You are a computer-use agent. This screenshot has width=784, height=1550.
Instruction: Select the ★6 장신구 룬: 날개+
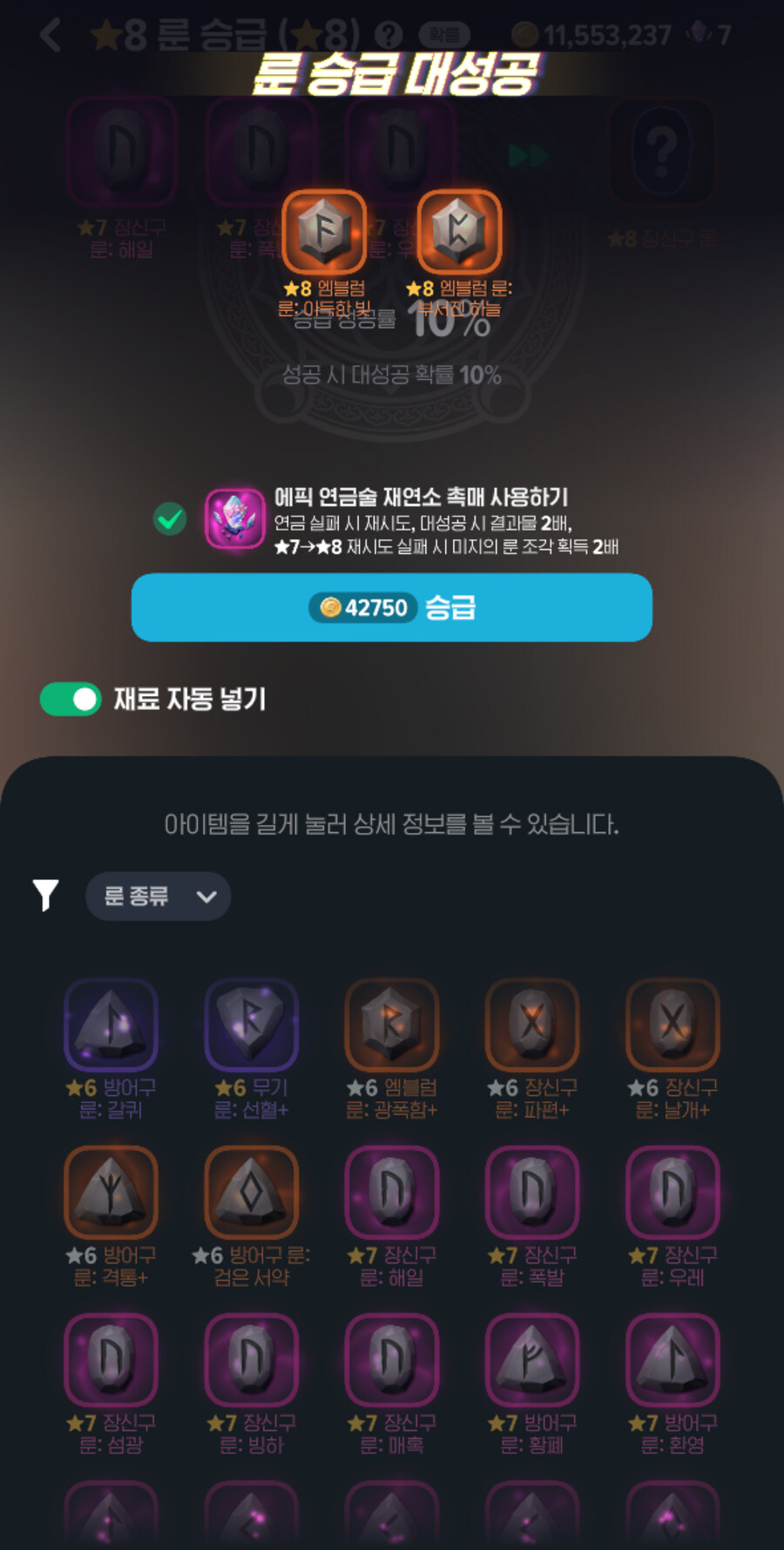[672, 1025]
